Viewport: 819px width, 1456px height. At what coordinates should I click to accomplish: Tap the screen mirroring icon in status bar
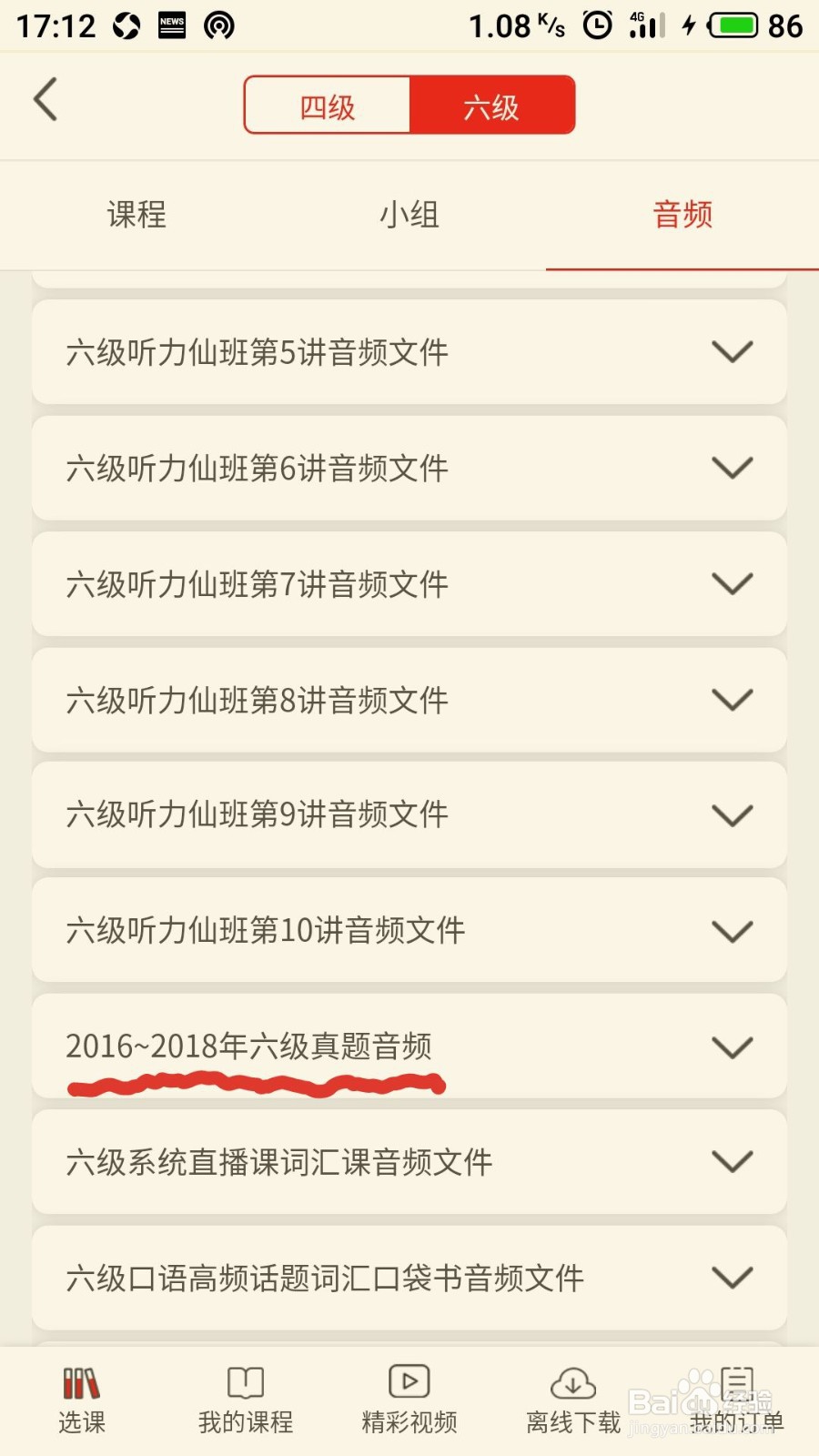220,25
